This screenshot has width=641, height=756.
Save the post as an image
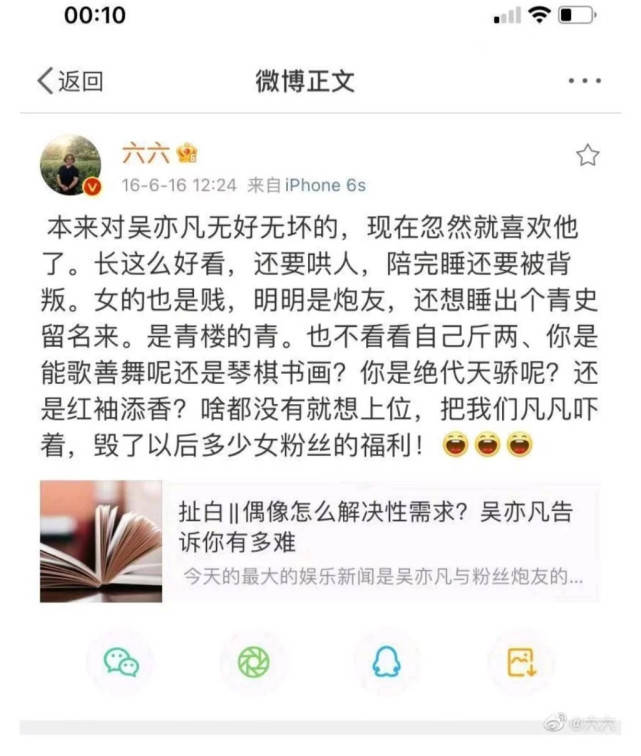(x=520, y=662)
